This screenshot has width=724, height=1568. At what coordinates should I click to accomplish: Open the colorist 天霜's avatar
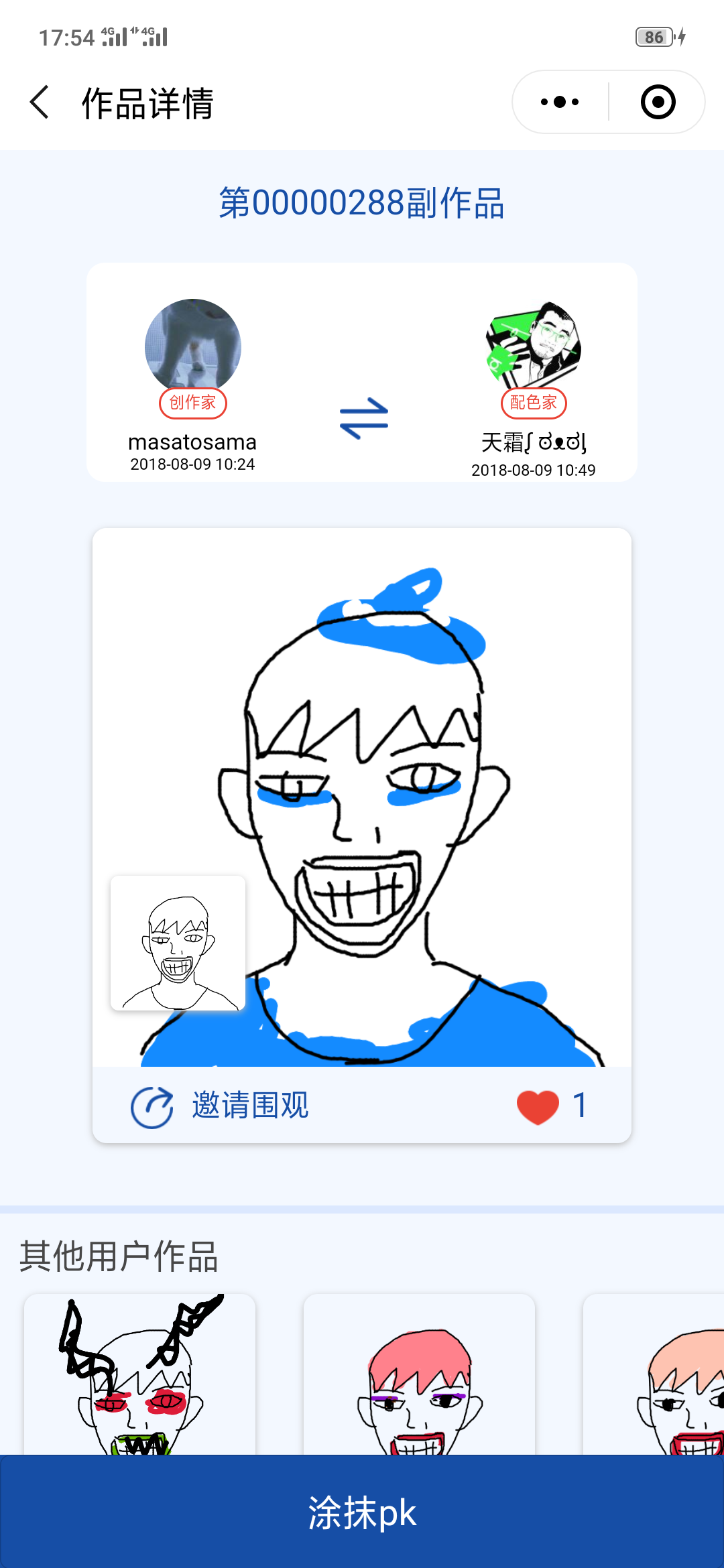[533, 346]
